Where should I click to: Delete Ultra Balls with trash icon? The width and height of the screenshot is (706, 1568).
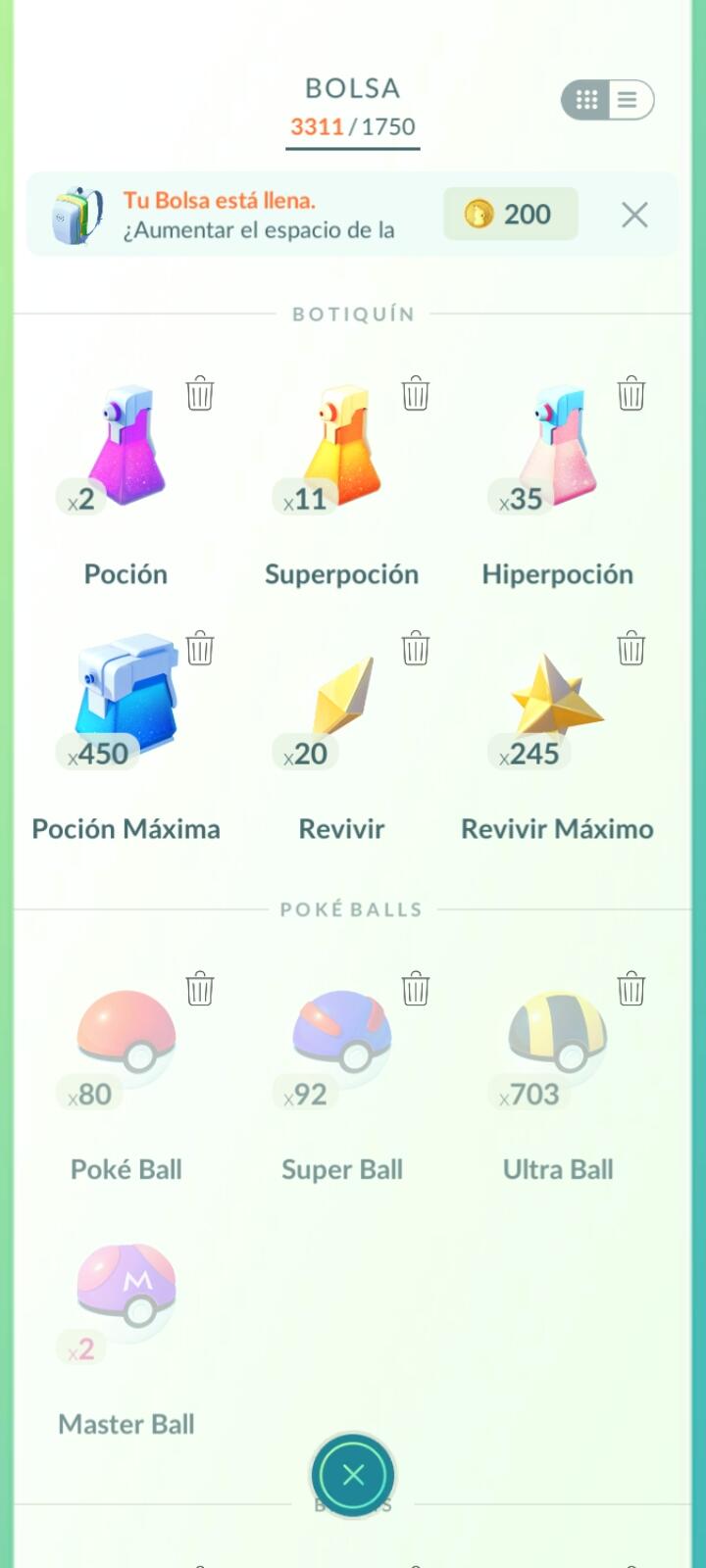[x=631, y=989]
